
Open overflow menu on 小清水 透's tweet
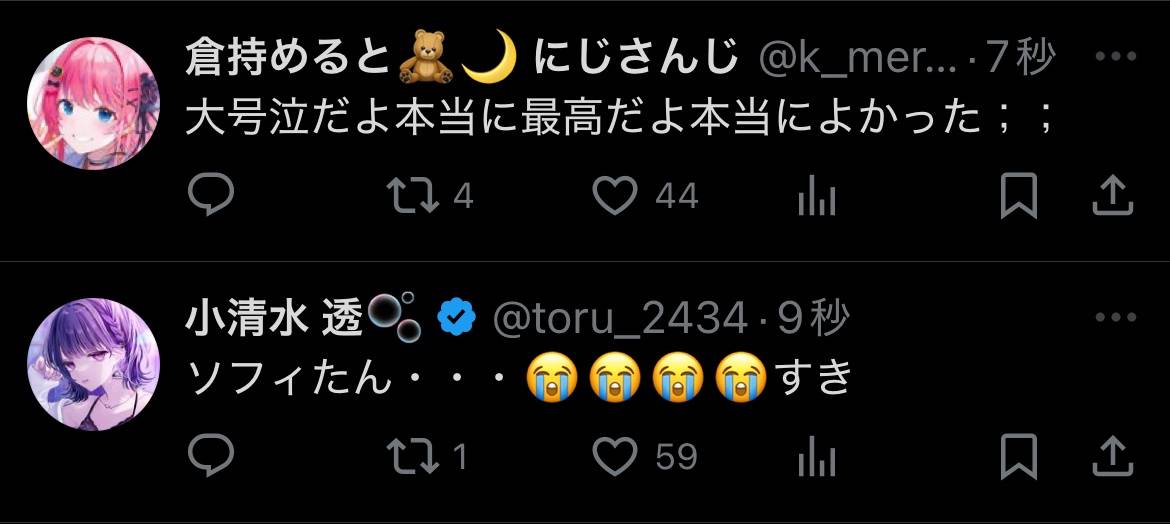[x=1116, y=318]
